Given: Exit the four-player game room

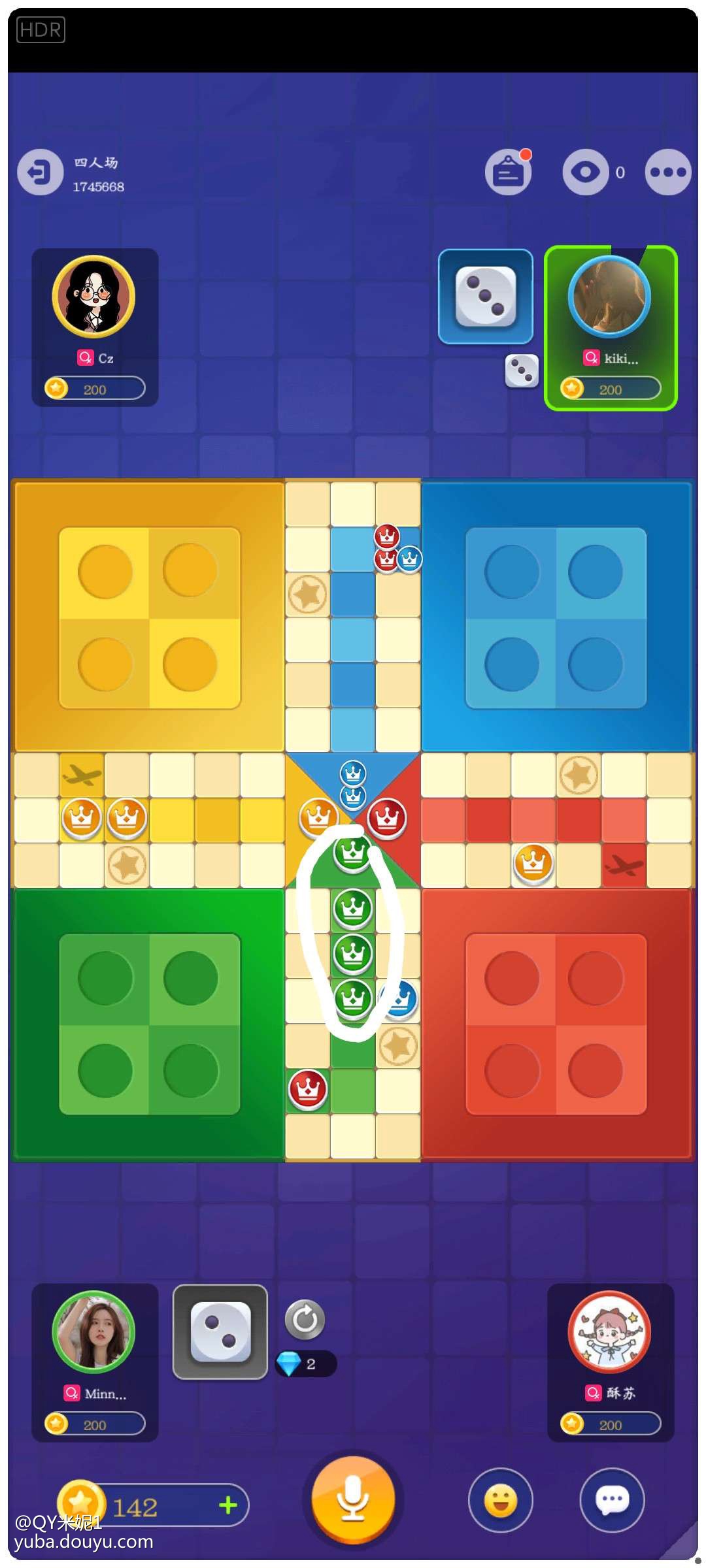Looking at the screenshot, I should click(40, 172).
